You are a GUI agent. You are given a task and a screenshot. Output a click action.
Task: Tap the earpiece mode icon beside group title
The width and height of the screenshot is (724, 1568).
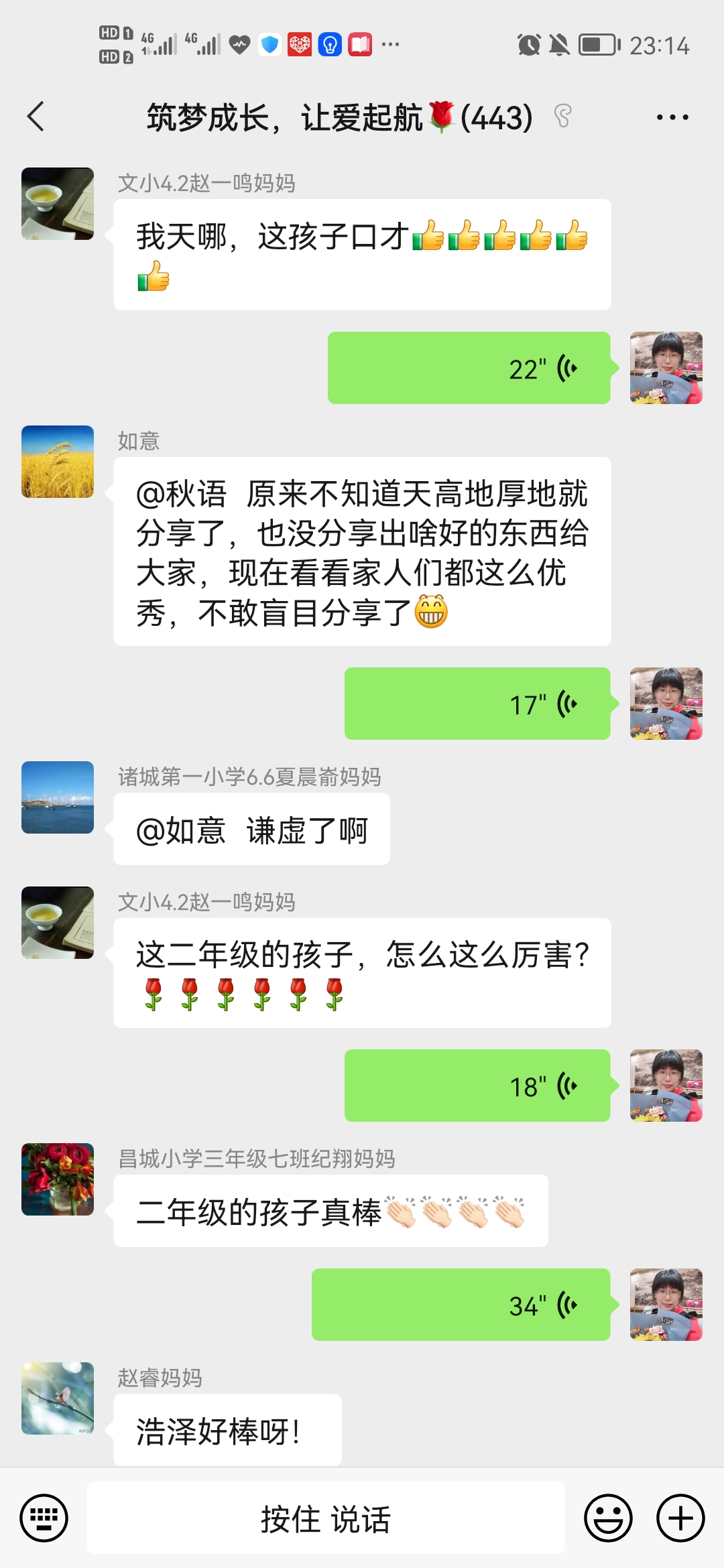pos(562,117)
